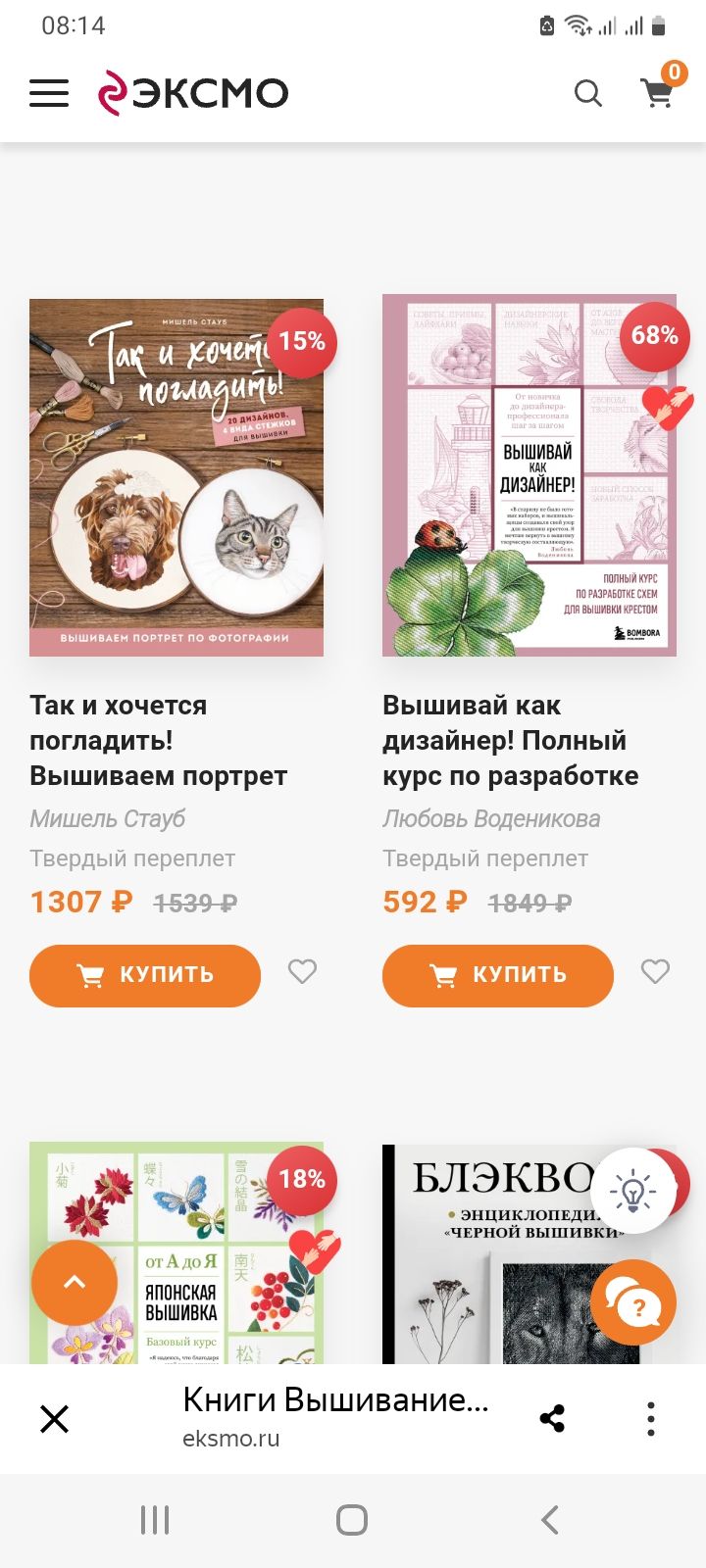Buy the book priced 1307 ₽

click(x=145, y=975)
